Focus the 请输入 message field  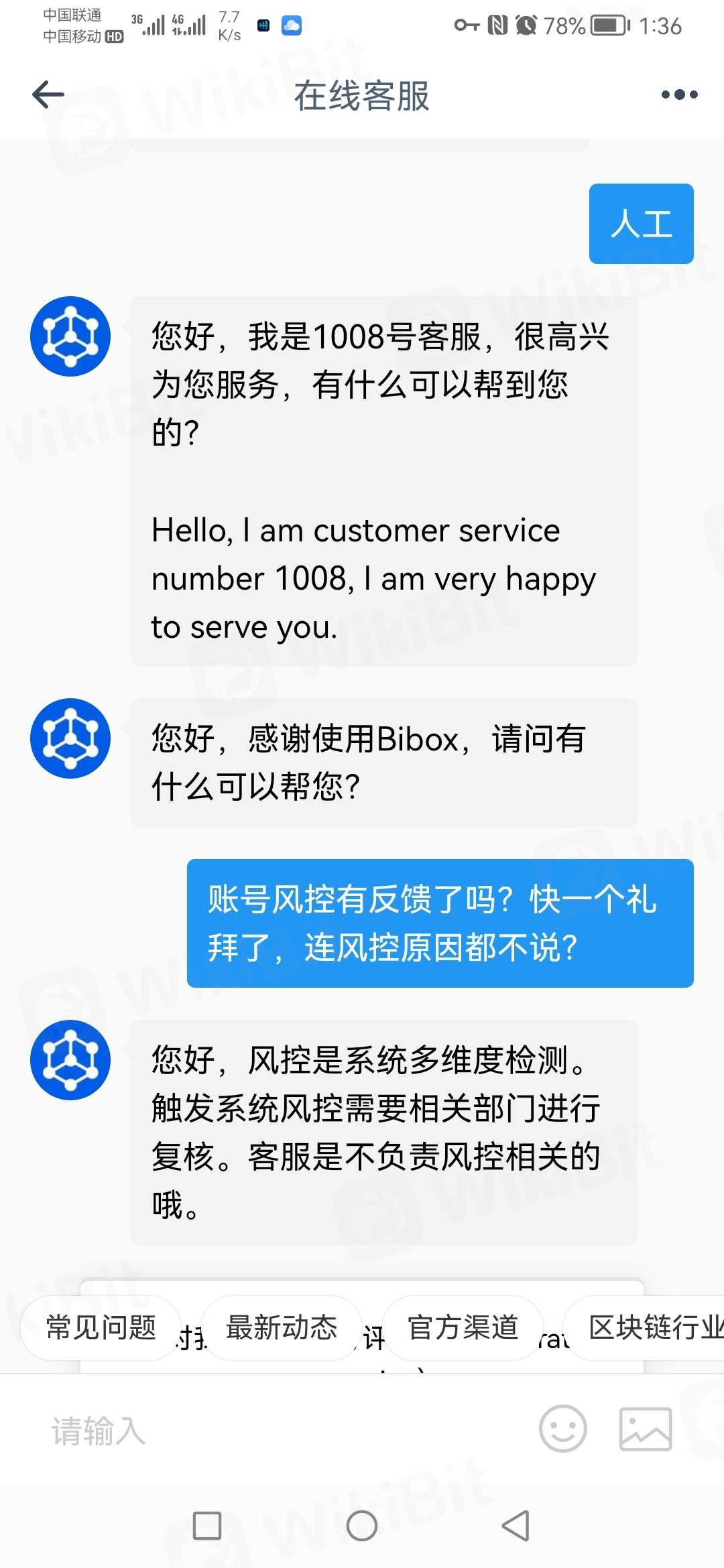click(x=268, y=1431)
